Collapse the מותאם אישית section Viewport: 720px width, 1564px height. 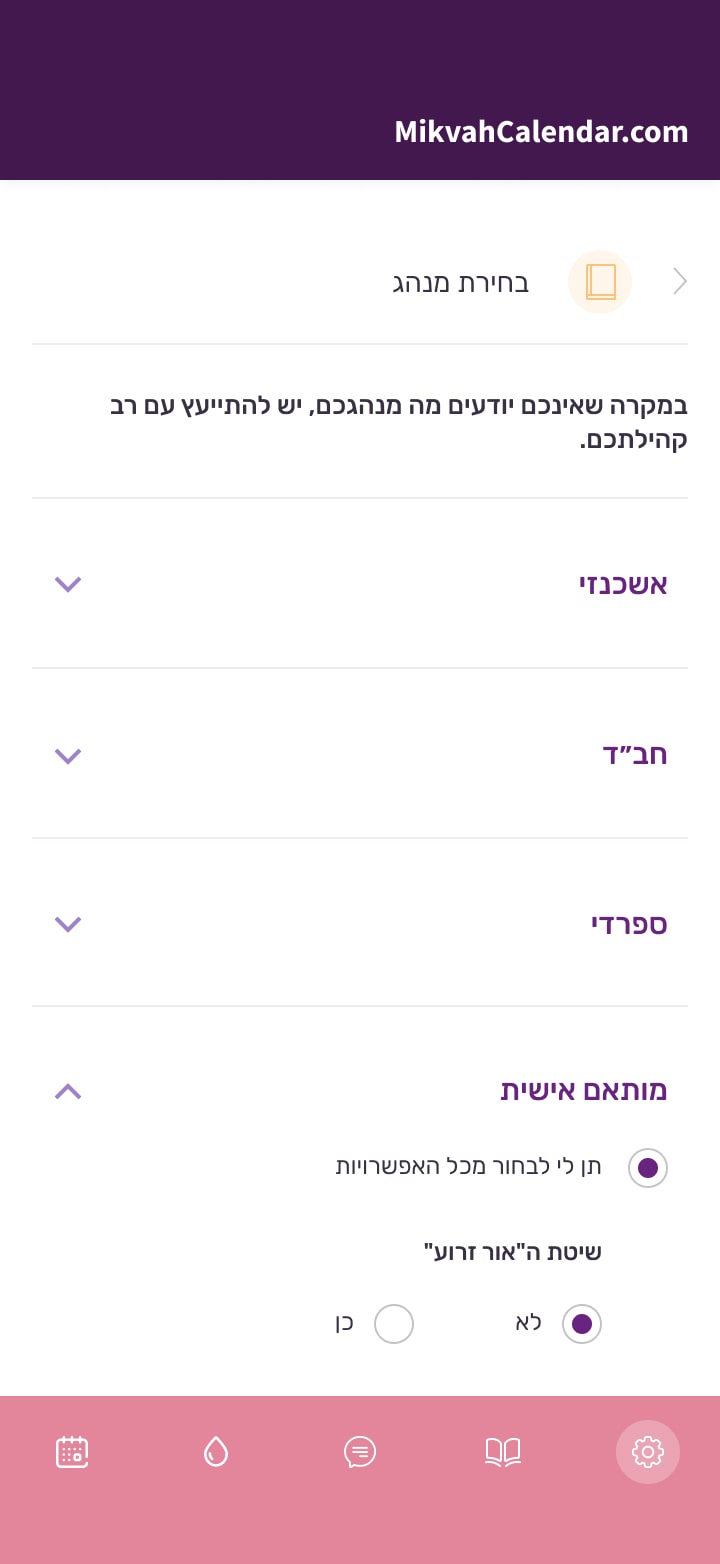coord(68,1091)
